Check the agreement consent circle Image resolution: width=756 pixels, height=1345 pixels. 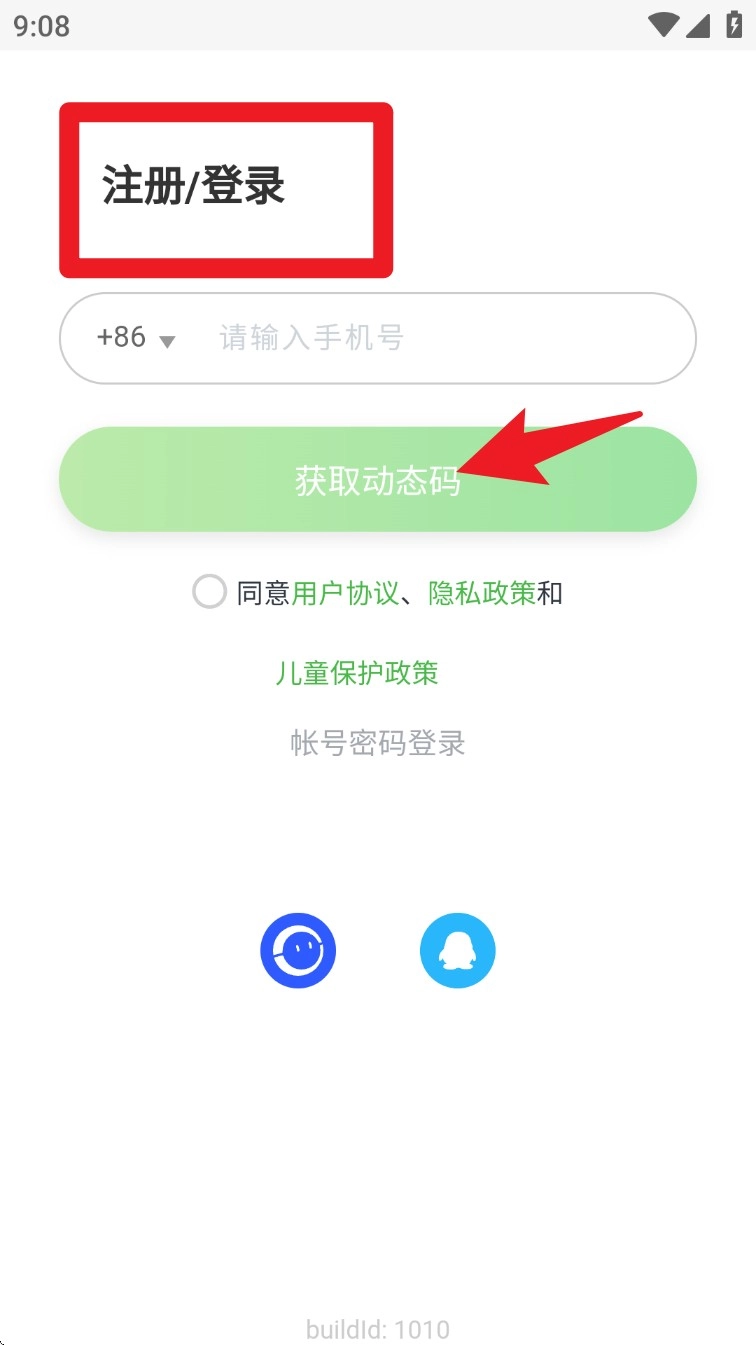(x=209, y=592)
